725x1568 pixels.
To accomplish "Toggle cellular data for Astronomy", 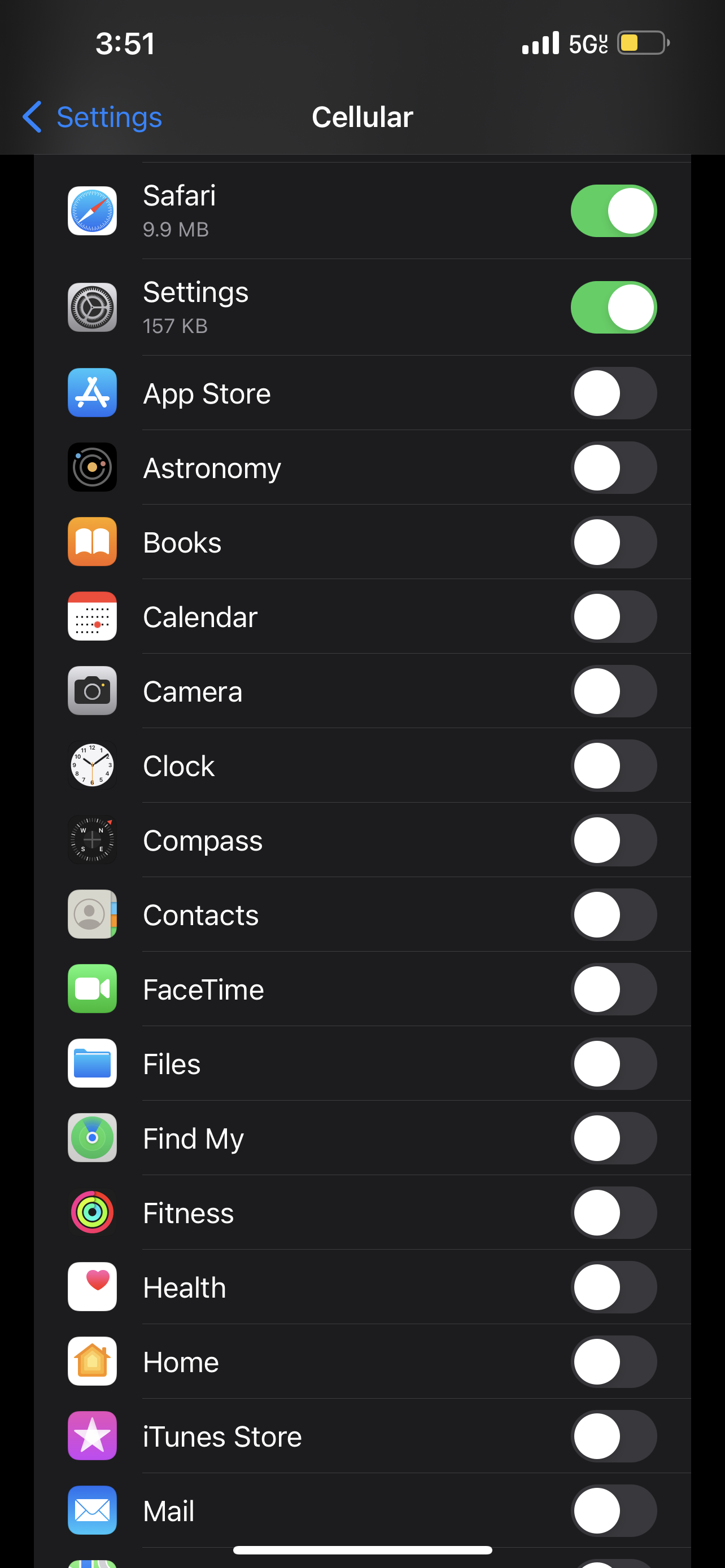I will 613,467.
